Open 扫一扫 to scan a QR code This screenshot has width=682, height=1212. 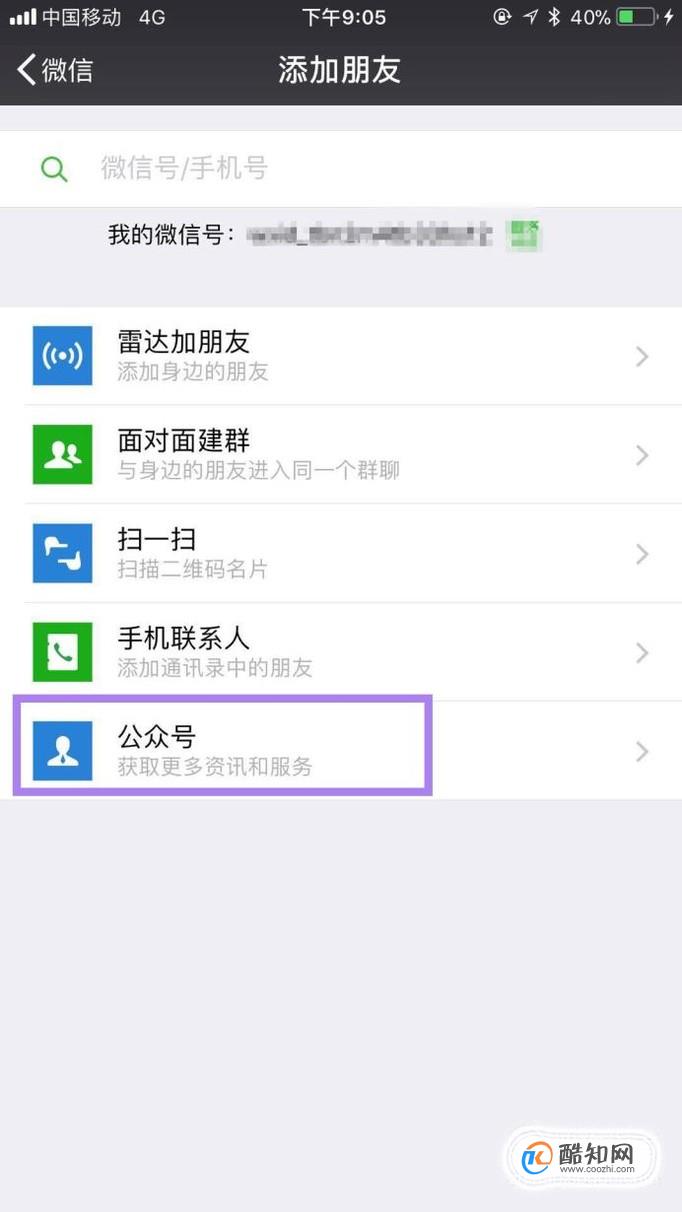(x=341, y=554)
